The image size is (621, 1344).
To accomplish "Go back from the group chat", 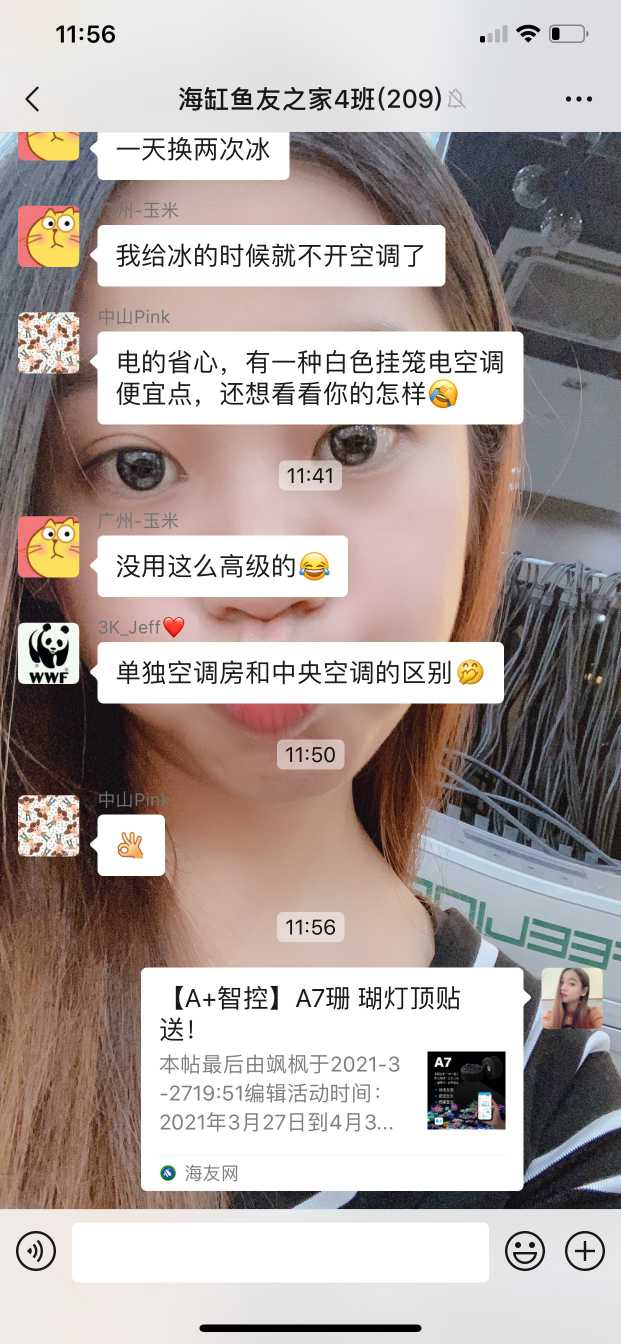I will tap(33, 99).
